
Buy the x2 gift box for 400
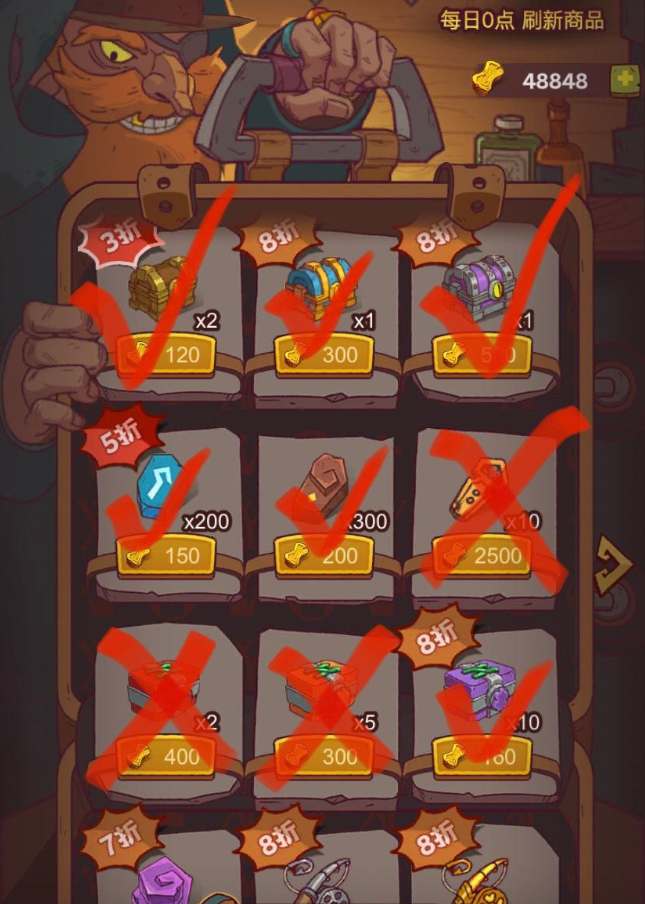tap(166, 757)
